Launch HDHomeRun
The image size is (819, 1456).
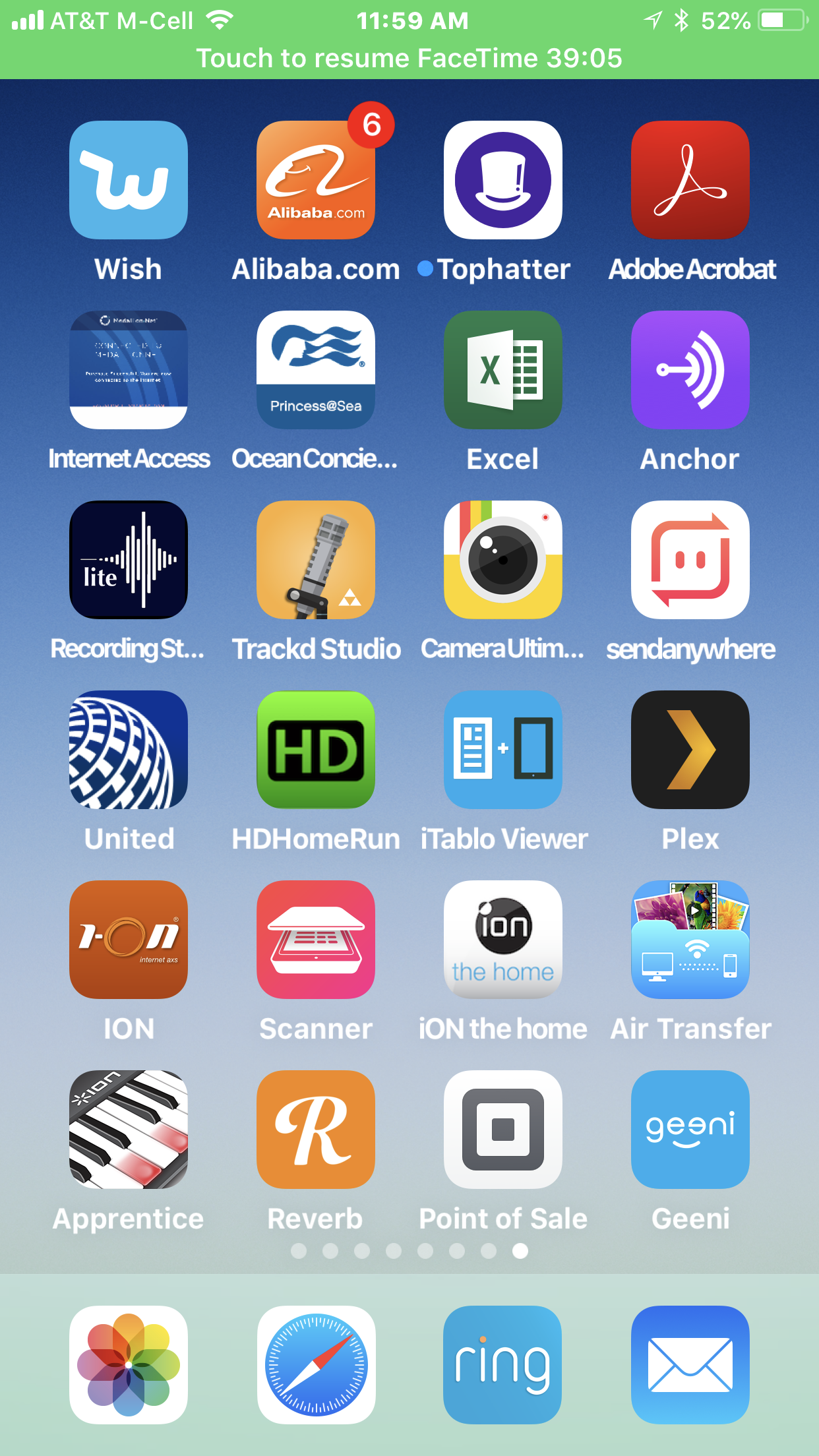316,750
